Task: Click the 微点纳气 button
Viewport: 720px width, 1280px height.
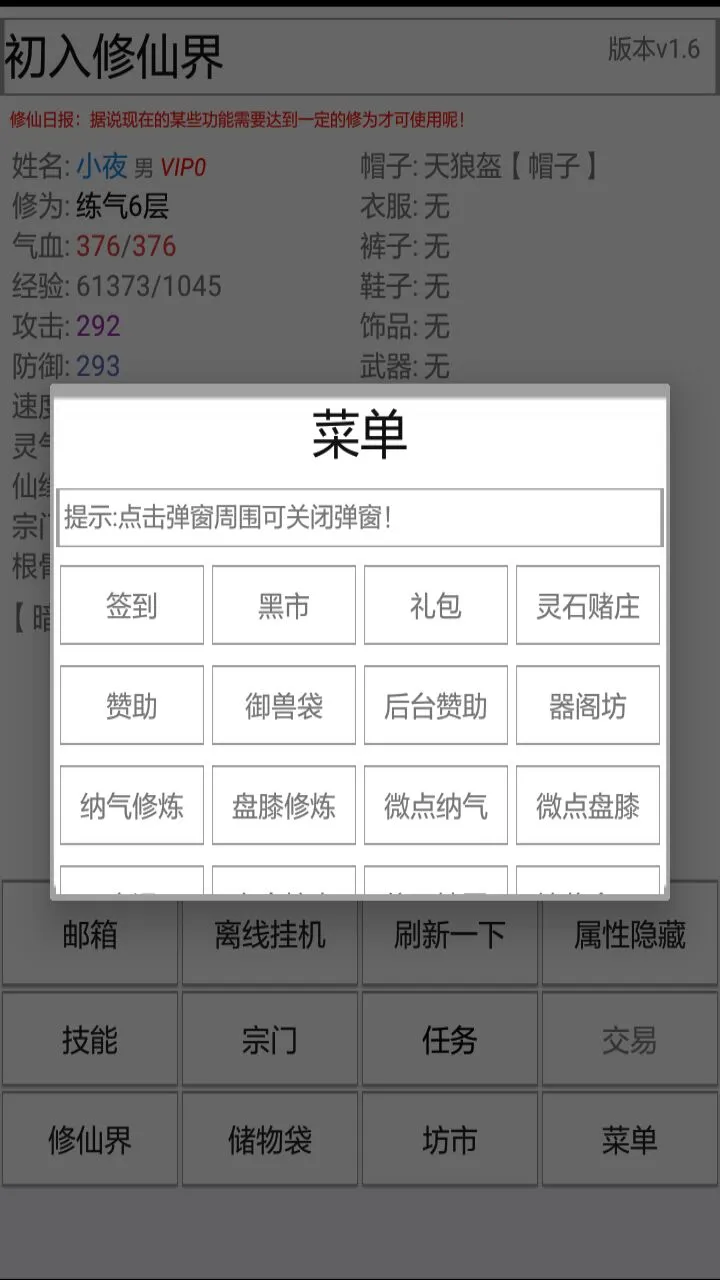Action: click(x=435, y=804)
